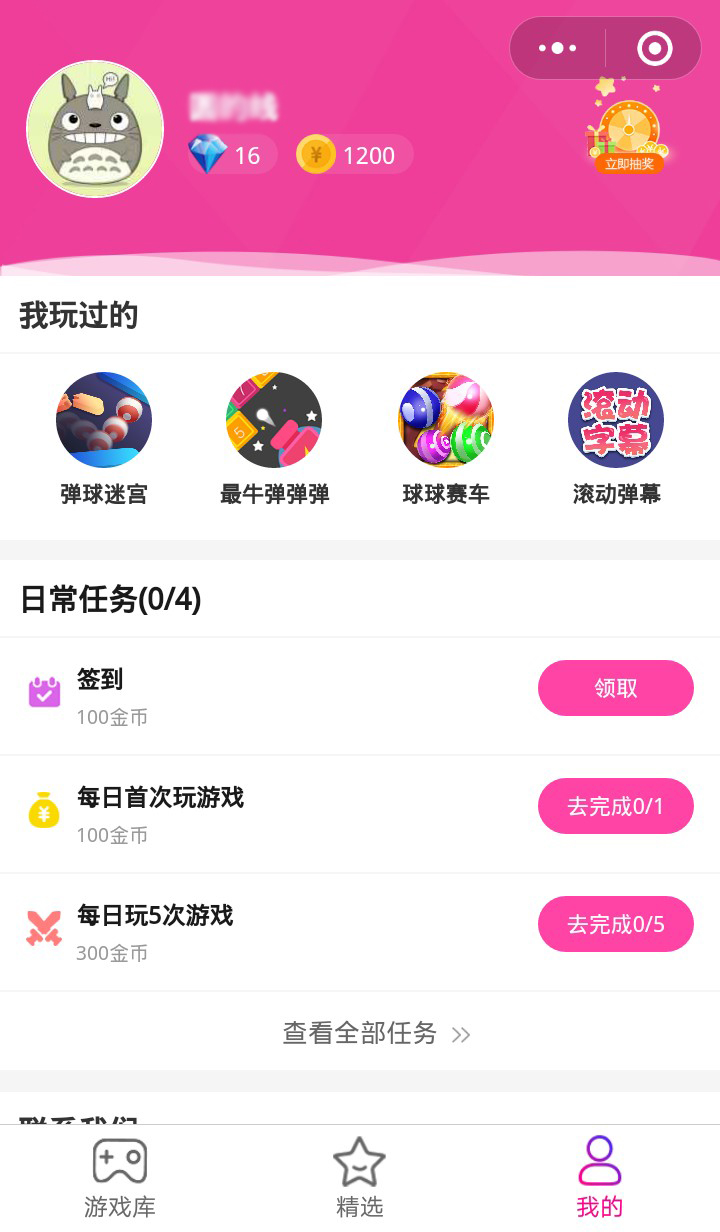
Task: Start the 滚动弹幕 game
Action: tap(614, 420)
